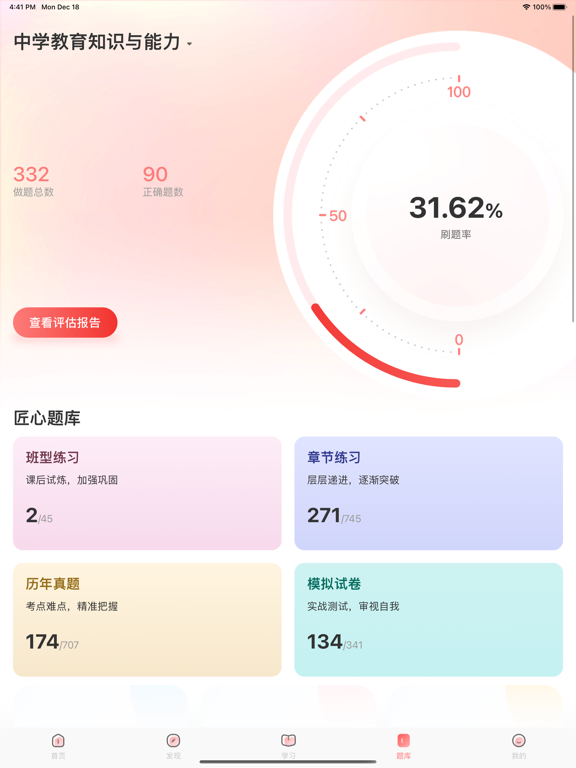Image resolution: width=576 pixels, height=768 pixels.
Task: Switch to the 学习 tab
Action: 288,746
